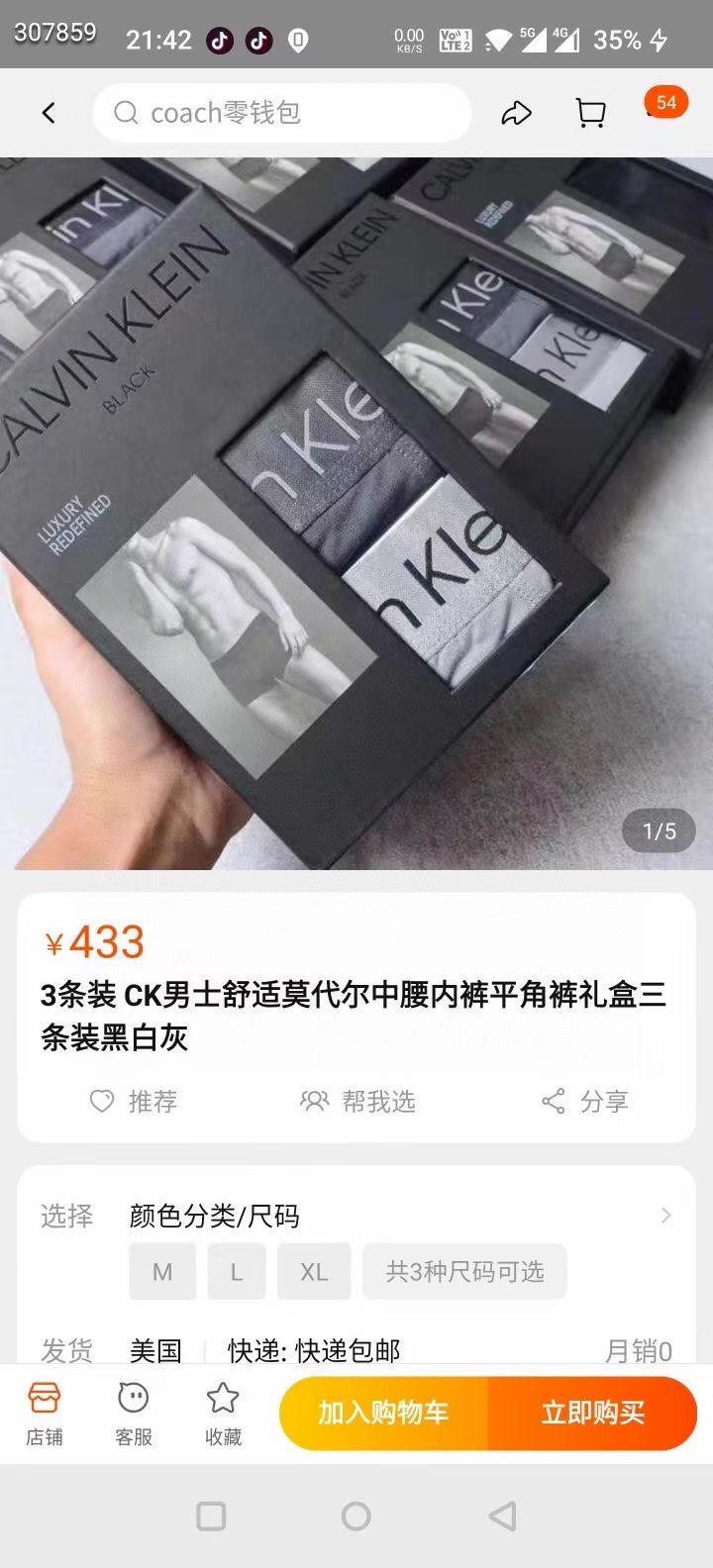The height and width of the screenshot is (1568, 713).
Task: Open 共3种尺码可选 size list
Action: click(x=464, y=1271)
